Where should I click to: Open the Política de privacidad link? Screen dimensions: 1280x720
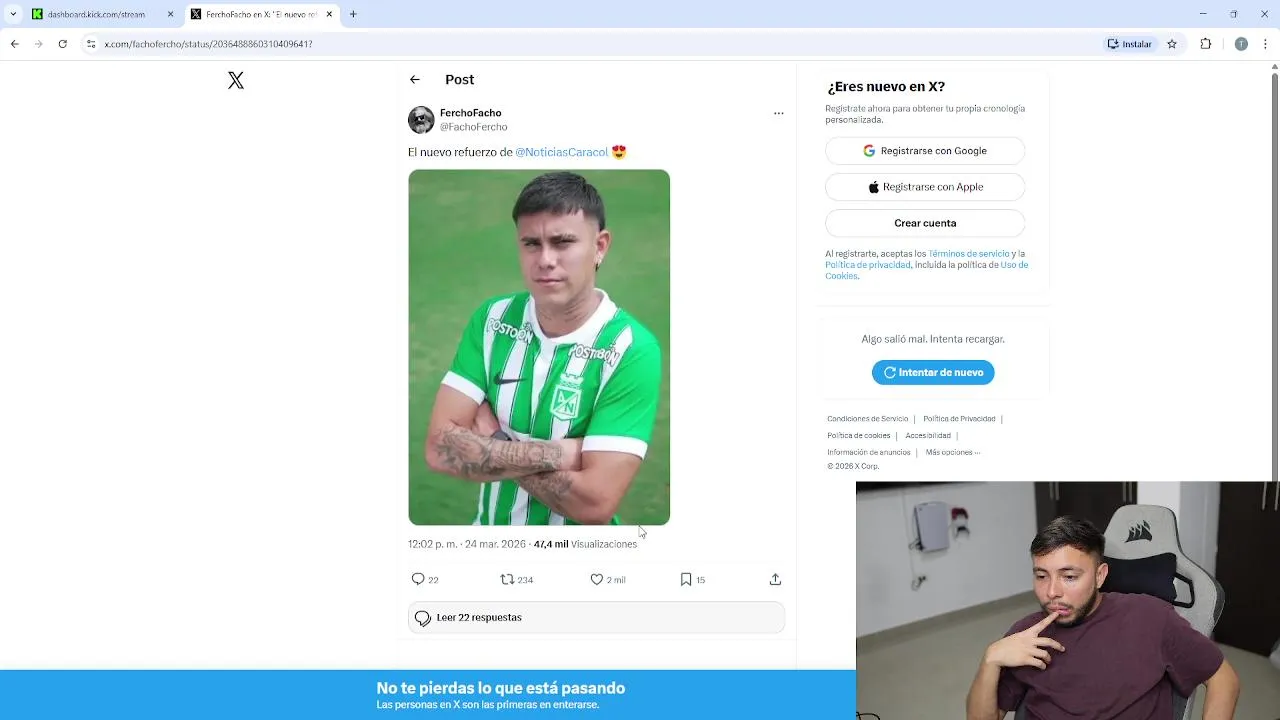(x=868, y=265)
